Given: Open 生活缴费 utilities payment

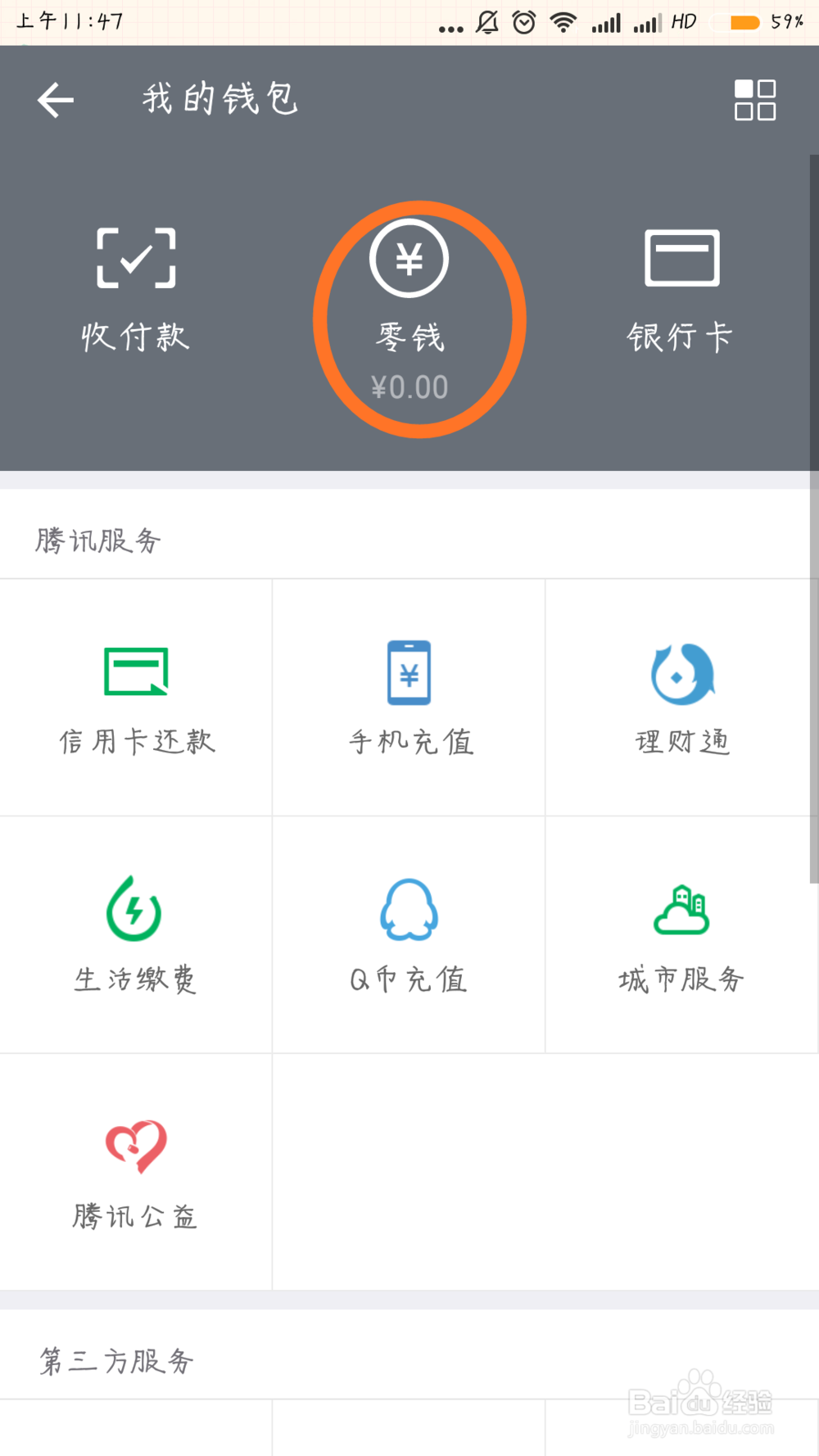Looking at the screenshot, I should 136,935.
